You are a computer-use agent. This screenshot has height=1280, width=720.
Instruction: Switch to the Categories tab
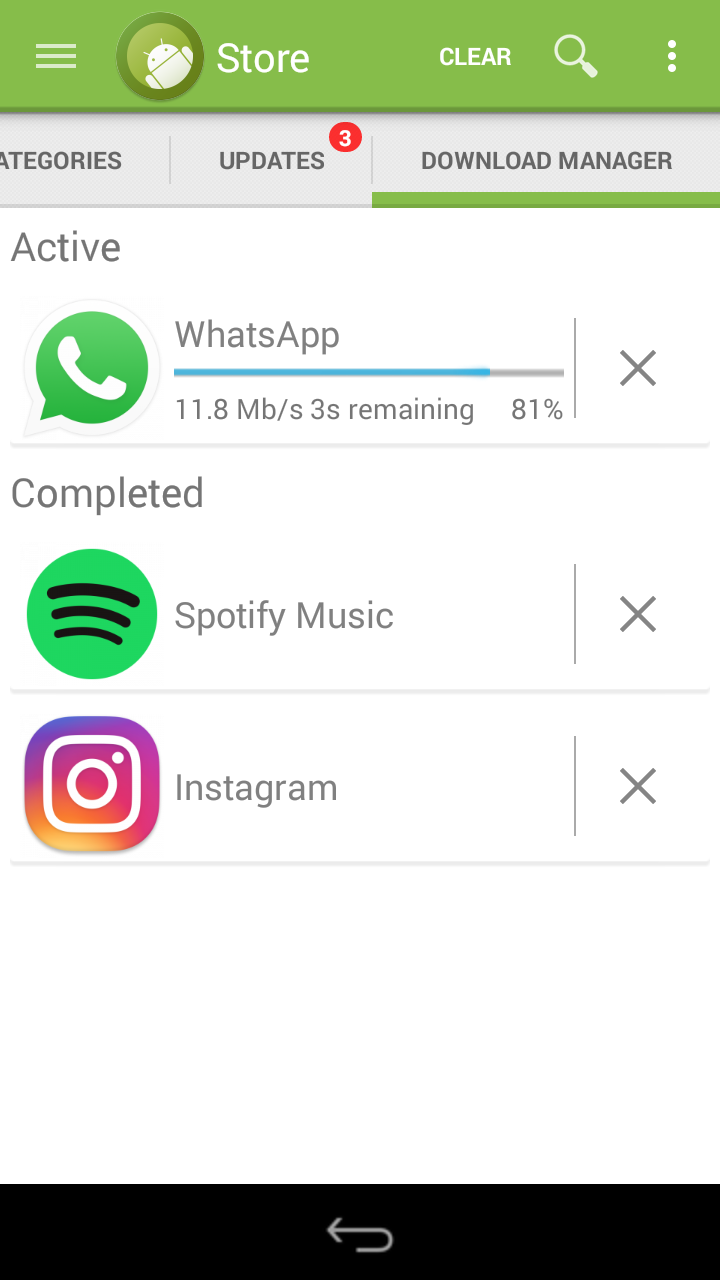click(61, 160)
